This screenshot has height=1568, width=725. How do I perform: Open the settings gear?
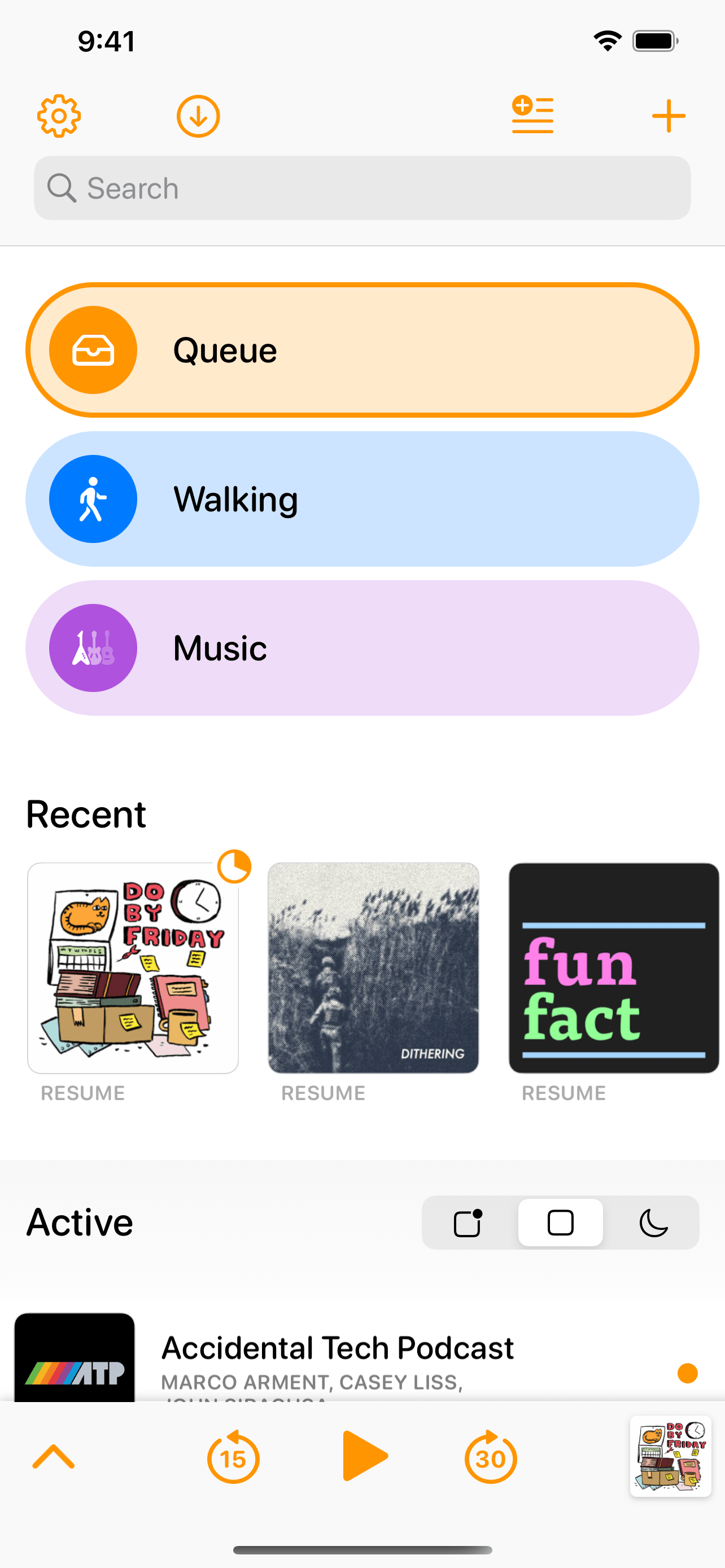(x=59, y=116)
